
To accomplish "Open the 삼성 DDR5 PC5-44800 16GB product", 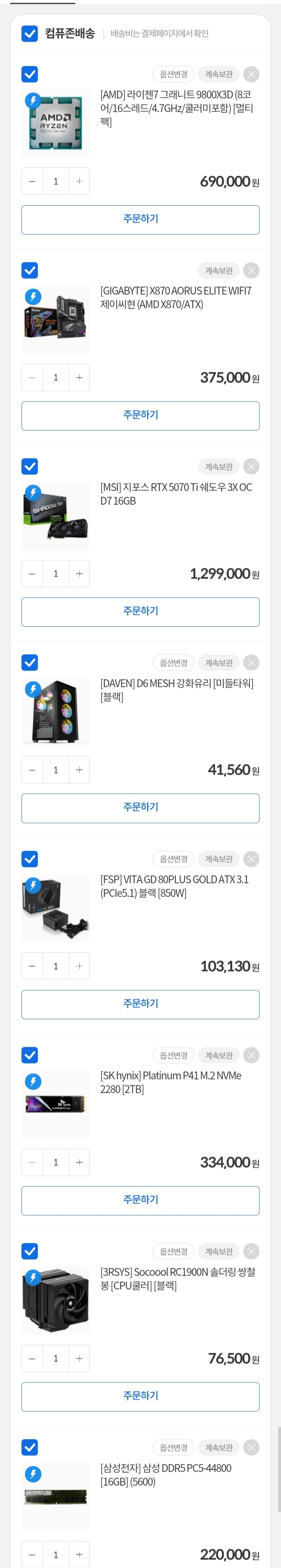I will click(166, 1474).
